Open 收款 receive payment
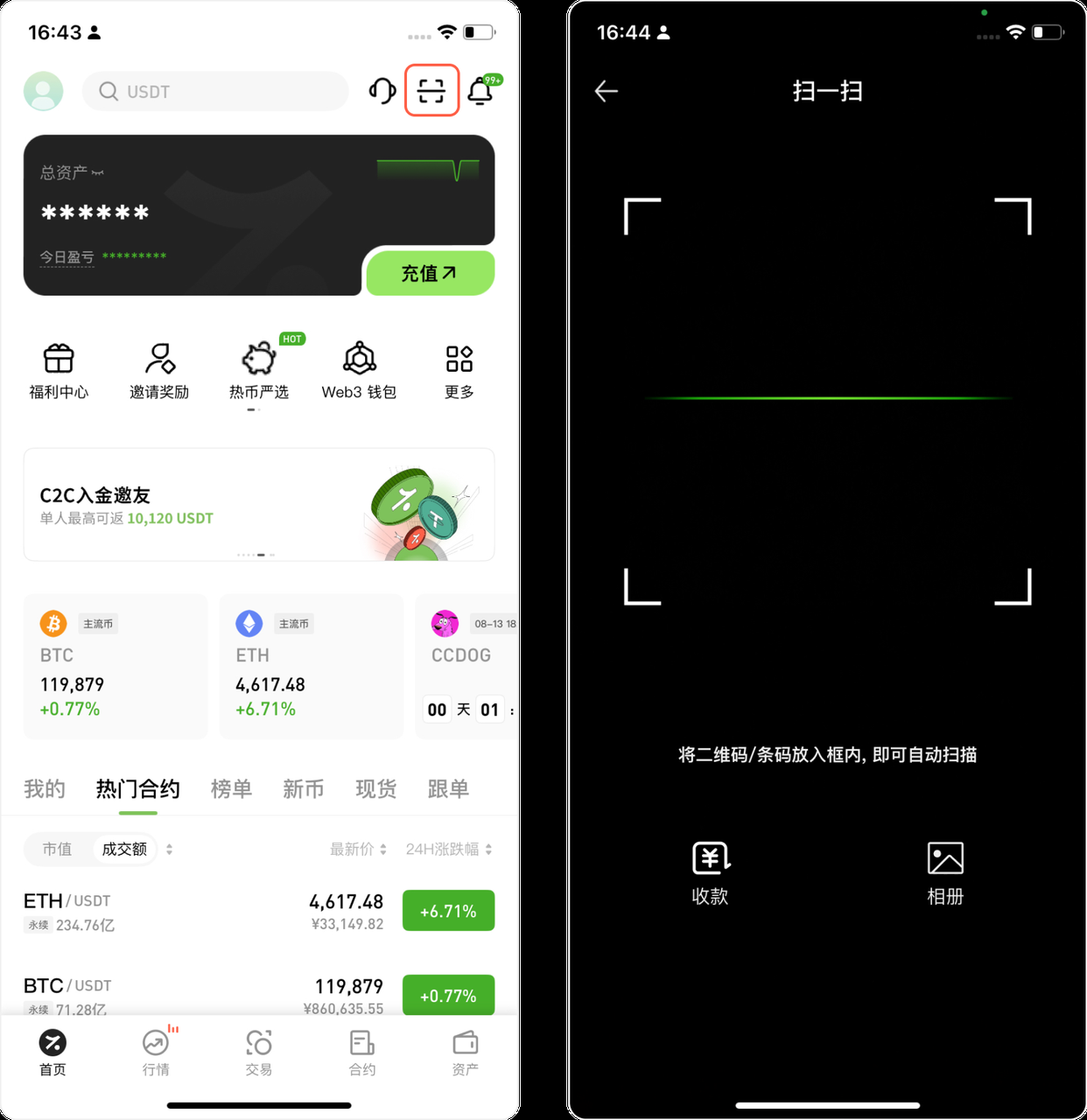 click(x=710, y=872)
